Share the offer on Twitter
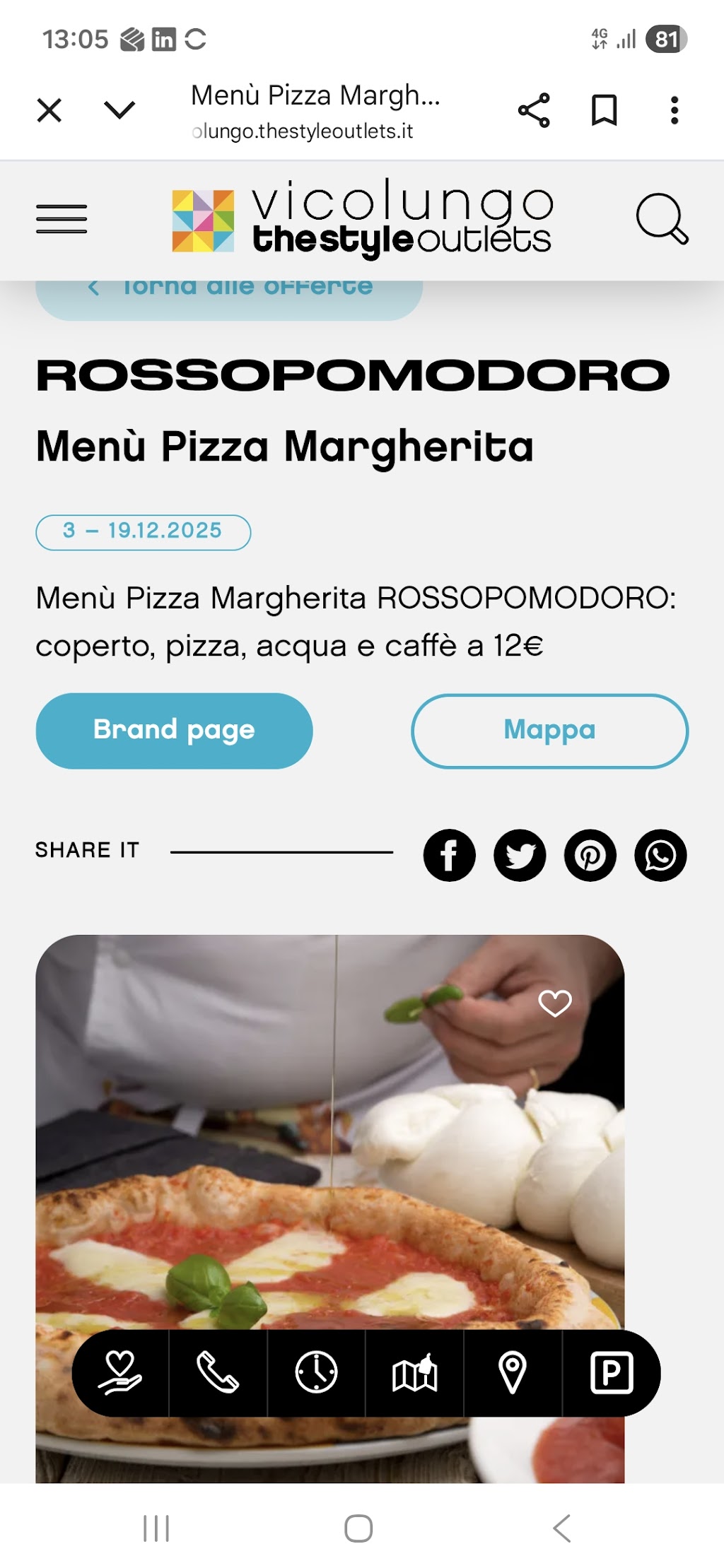 520,855
